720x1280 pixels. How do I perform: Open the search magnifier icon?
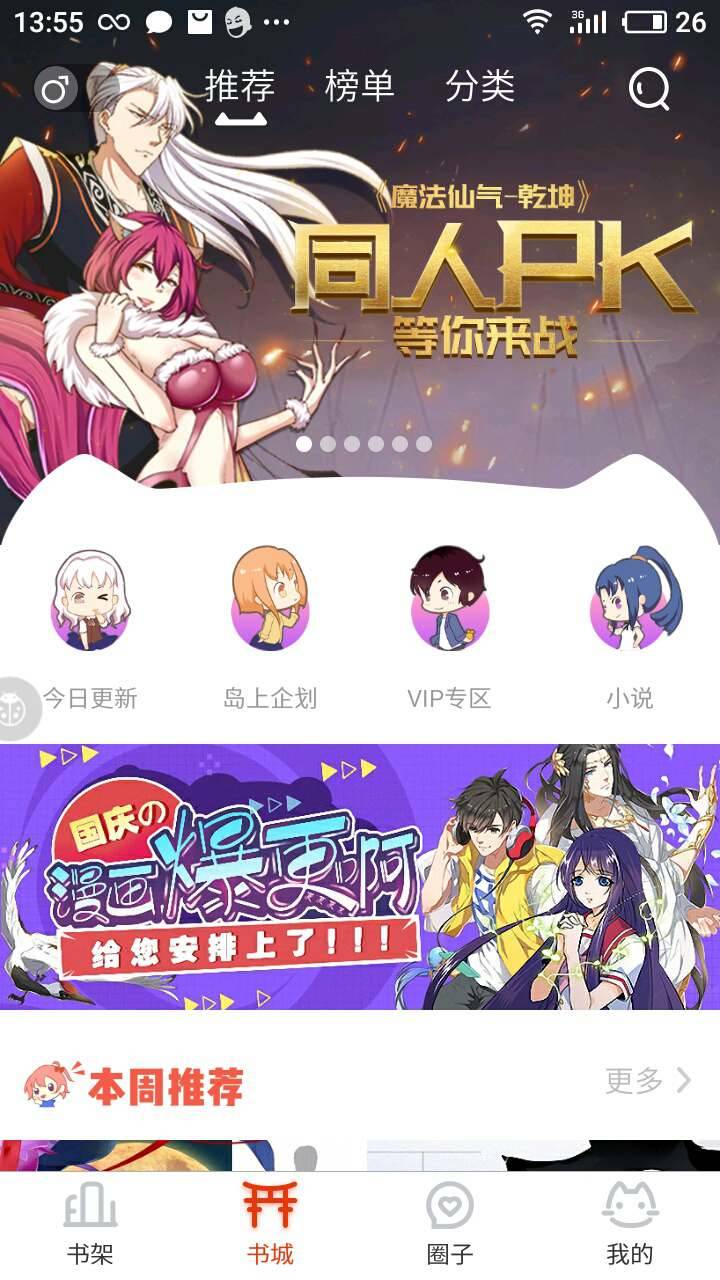(x=649, y=89)
